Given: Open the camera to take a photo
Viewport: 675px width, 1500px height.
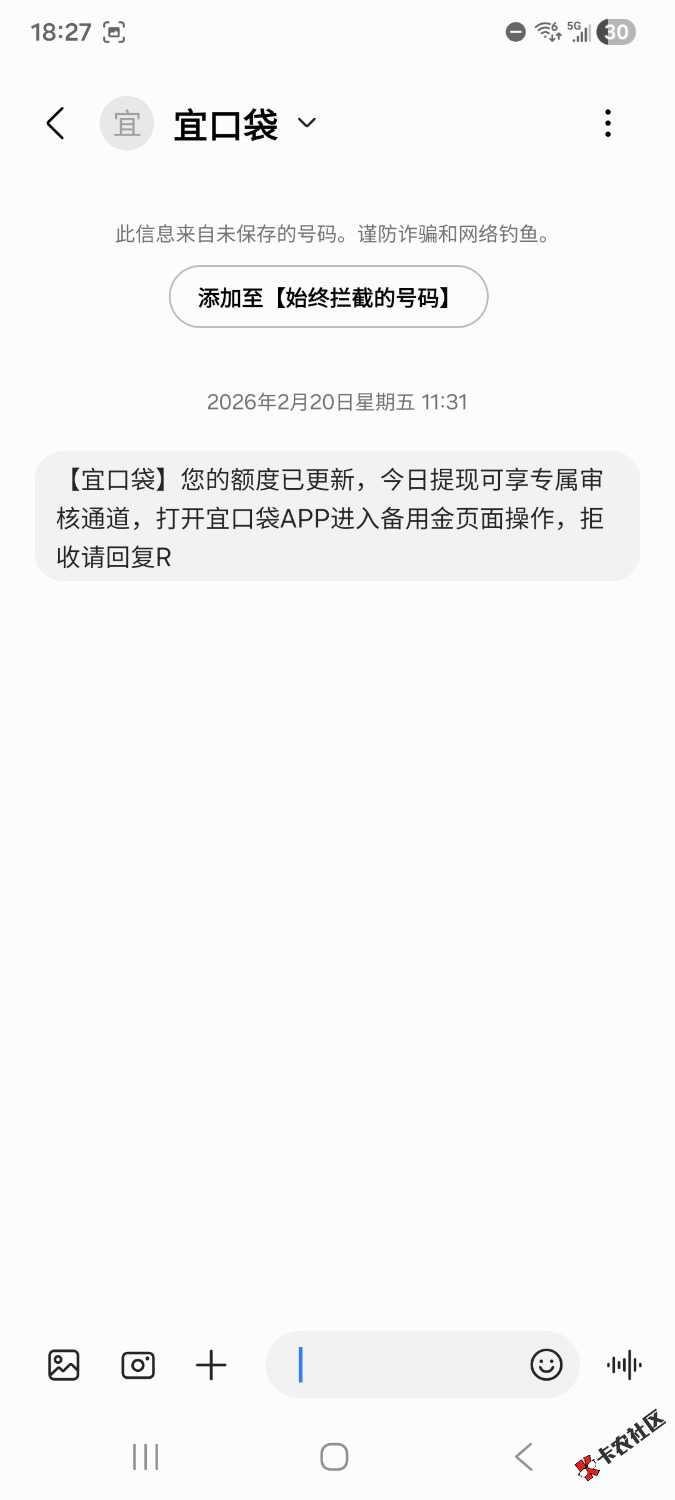Looking at the screenshot, I should pos(138,1365).
